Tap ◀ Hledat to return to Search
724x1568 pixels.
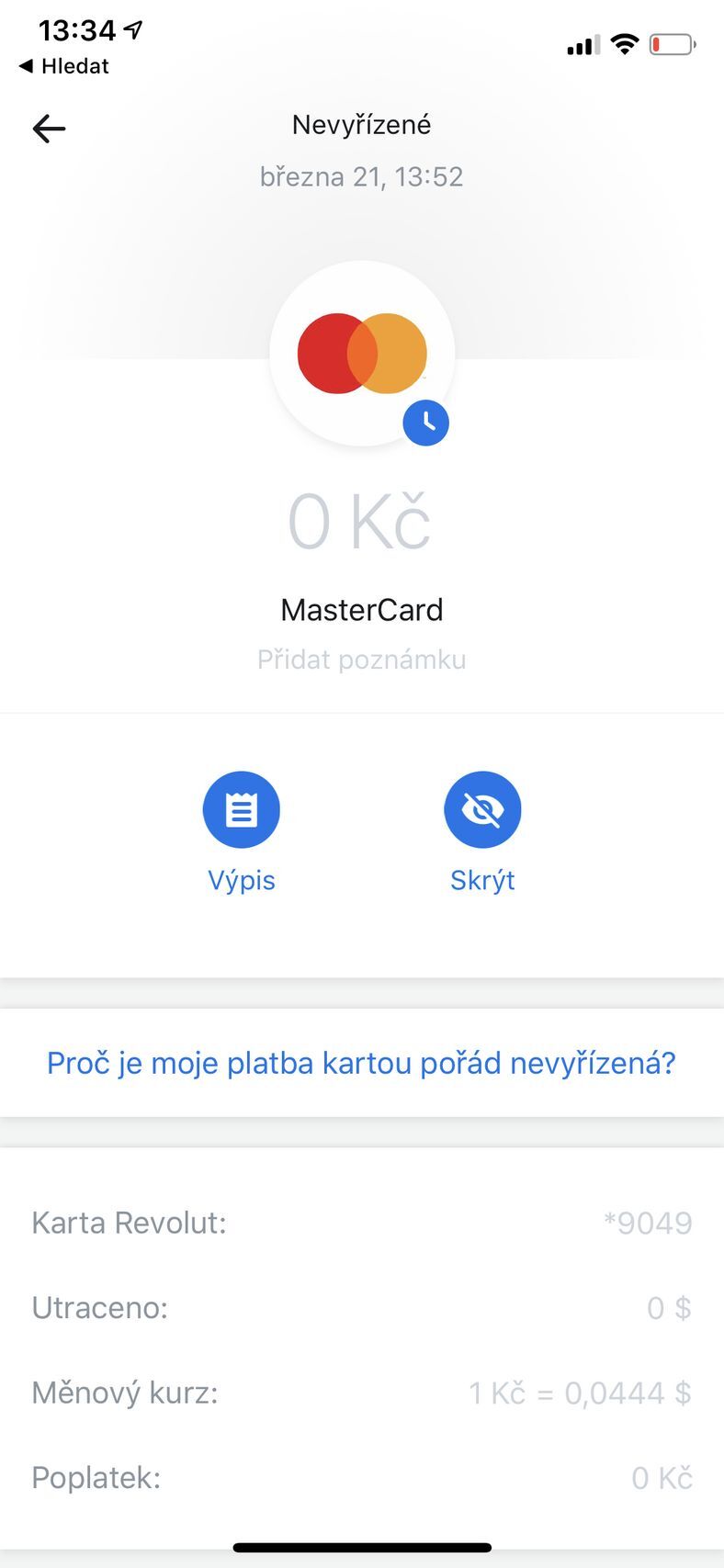click(62, 66)
